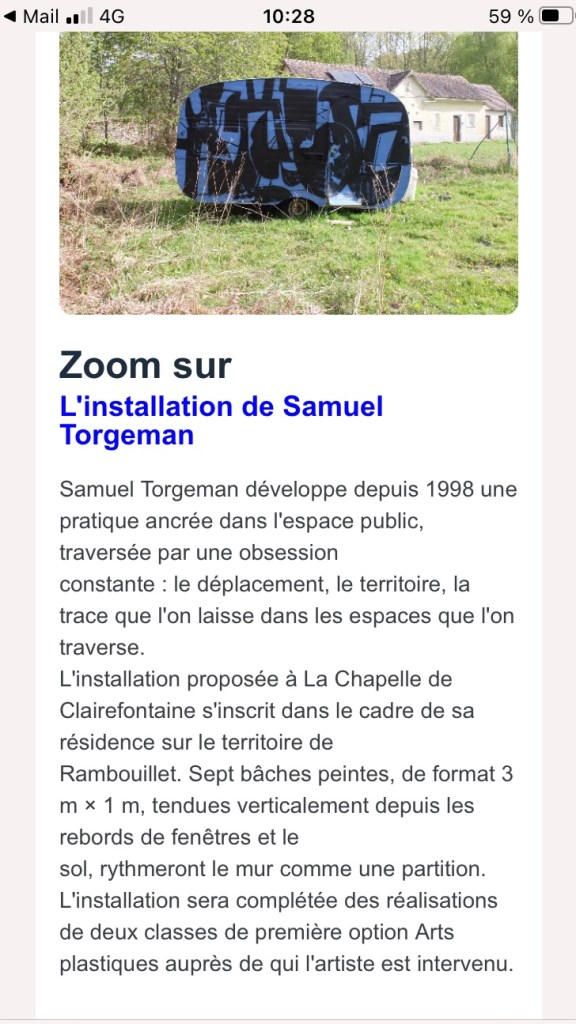The height and width of the screenshot is (1024, 576).
Task: Open the Samuel Torgeman installation link
Action: tap(221, 421)
